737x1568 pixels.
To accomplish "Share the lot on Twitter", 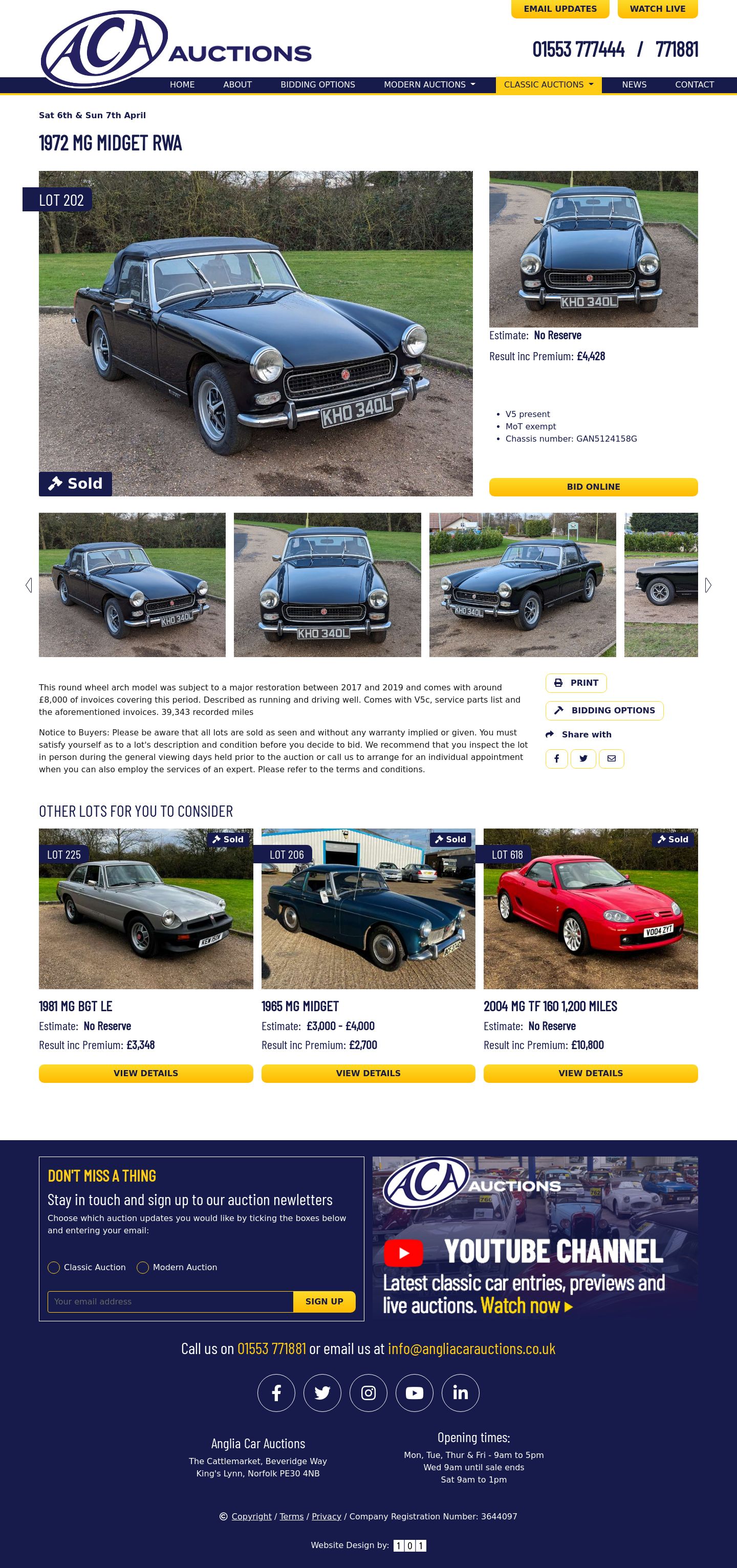I will pos(583,758).
